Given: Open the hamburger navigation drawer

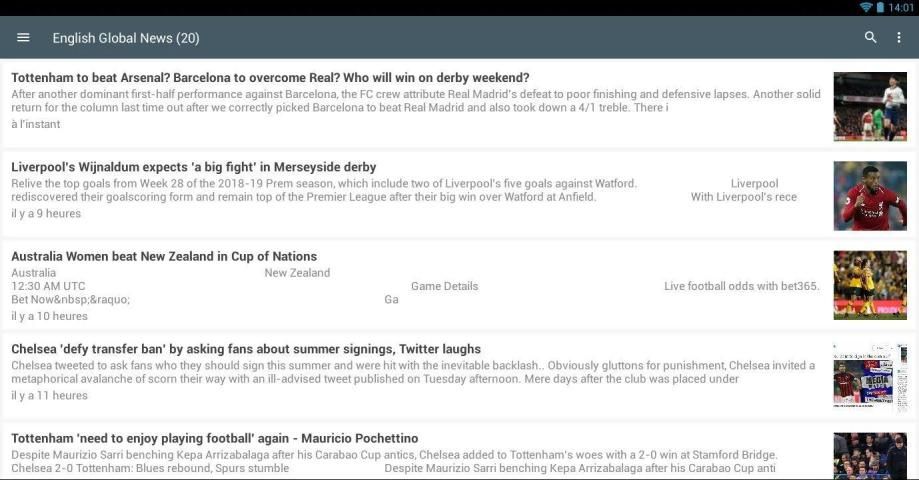Looking at the screenshot, I should pos(23,38).
